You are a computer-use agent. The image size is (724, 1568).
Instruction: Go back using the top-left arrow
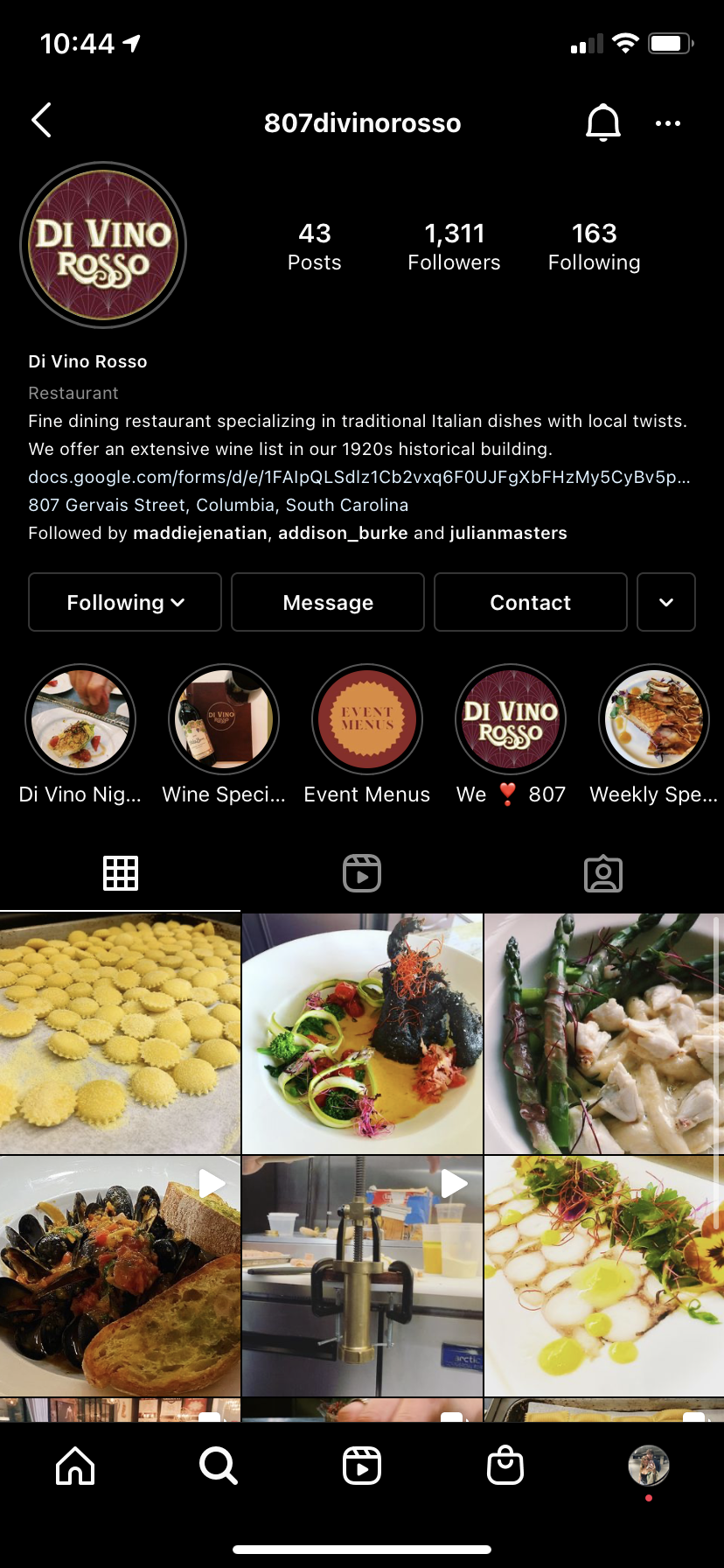coord(41,121)
